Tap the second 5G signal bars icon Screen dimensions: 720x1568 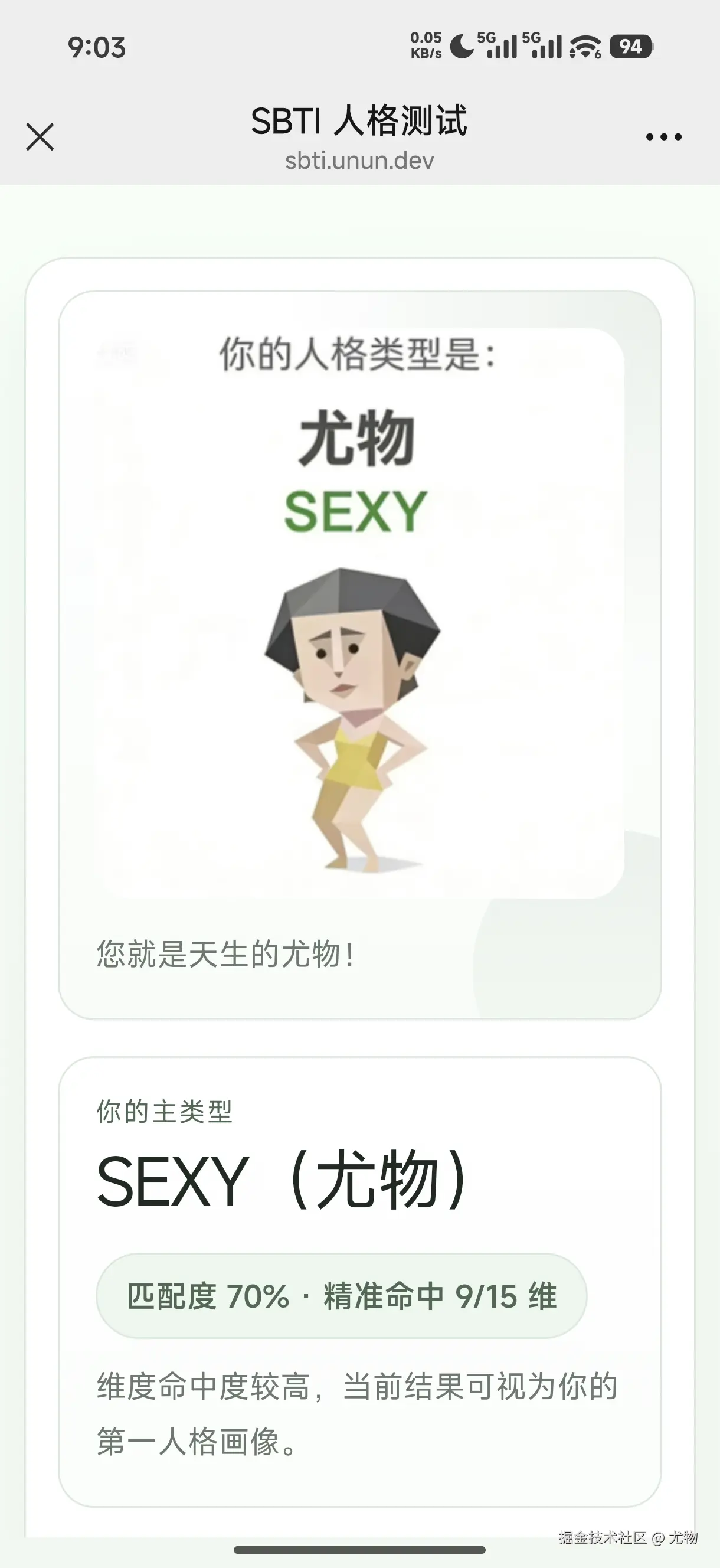click(546, 44)
